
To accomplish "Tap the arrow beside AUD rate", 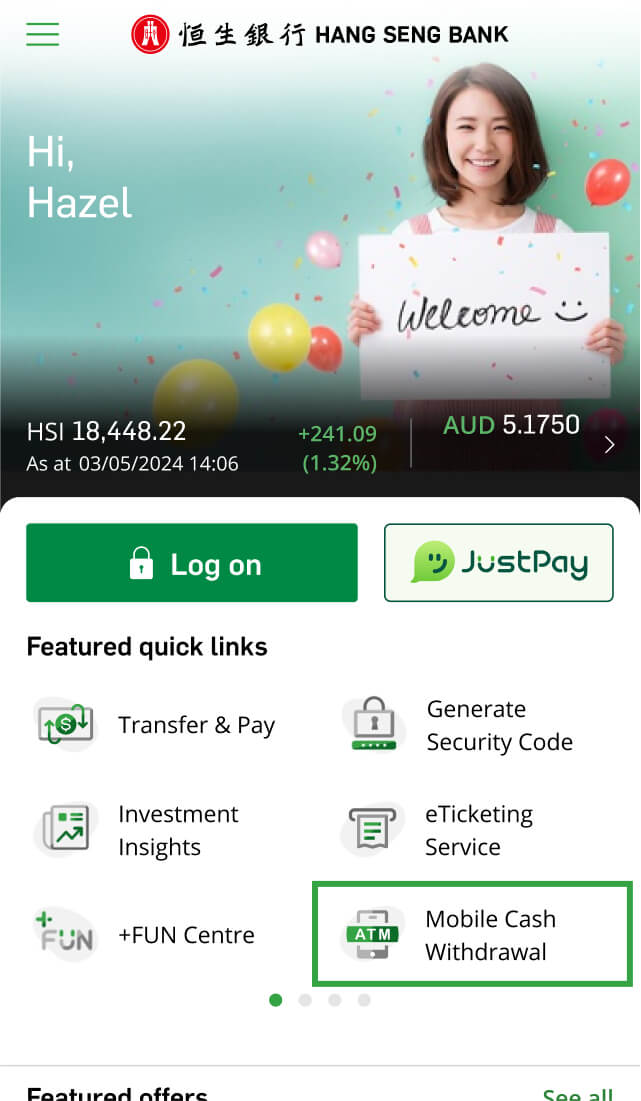I will [609, 444].
